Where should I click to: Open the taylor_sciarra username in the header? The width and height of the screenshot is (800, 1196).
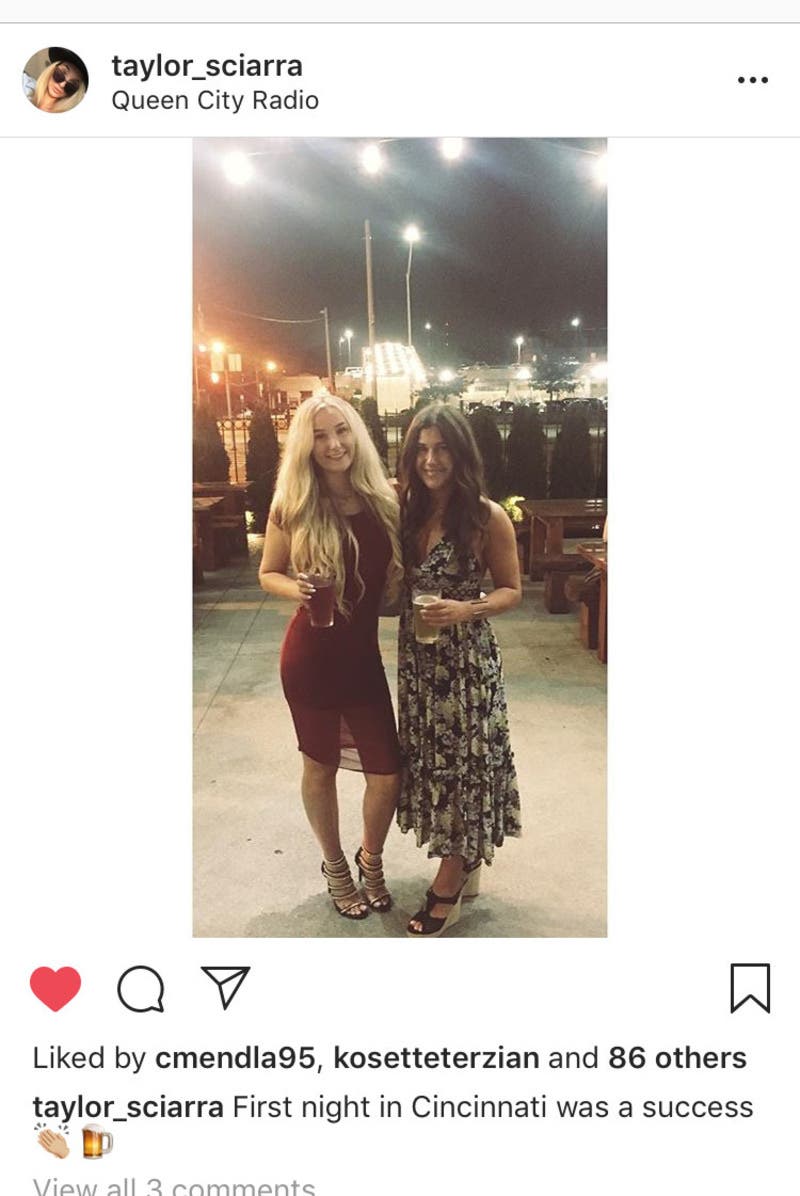[x=206, y=66]
